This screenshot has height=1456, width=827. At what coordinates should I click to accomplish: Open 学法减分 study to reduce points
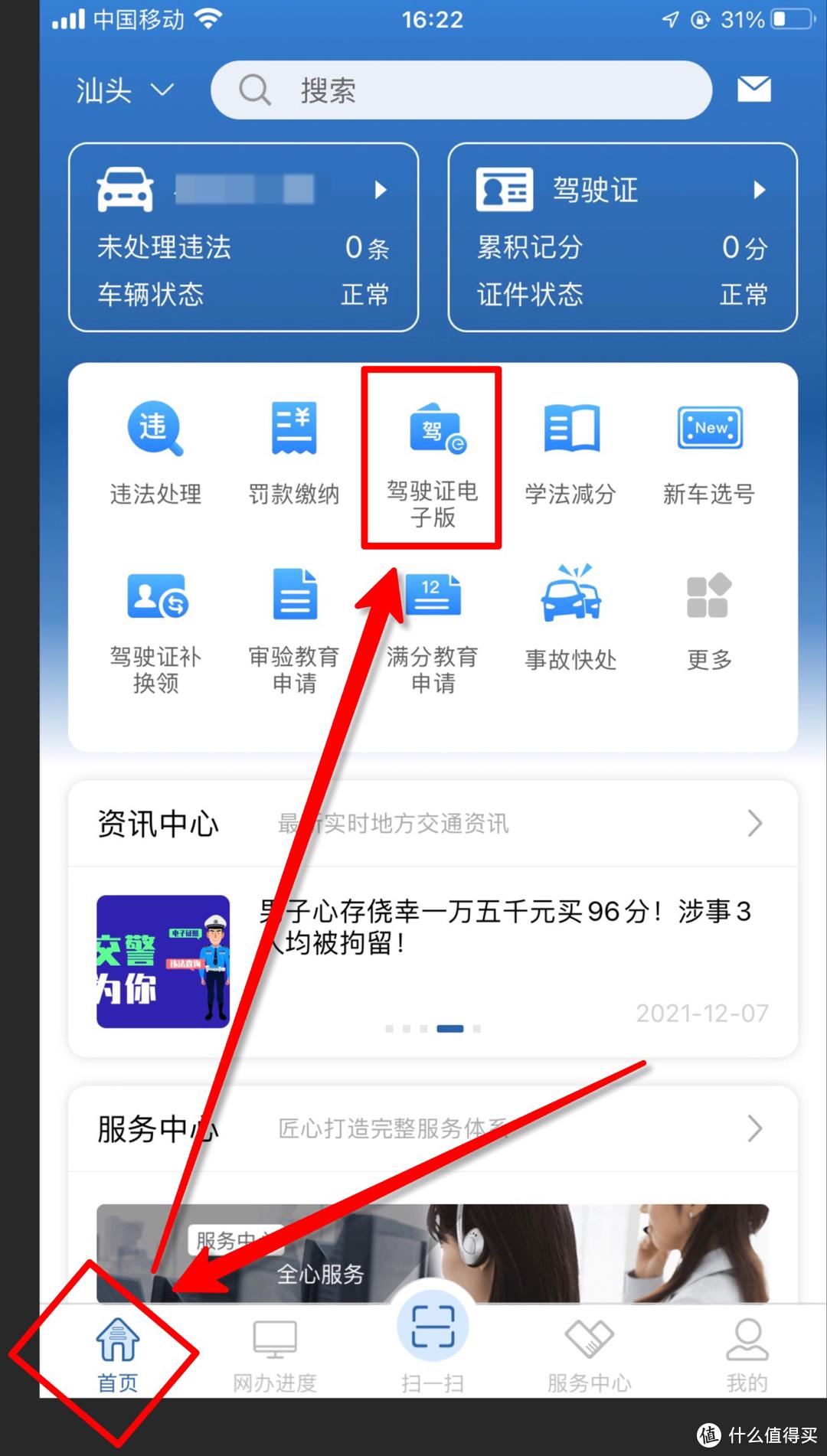(x=570, y=452)
